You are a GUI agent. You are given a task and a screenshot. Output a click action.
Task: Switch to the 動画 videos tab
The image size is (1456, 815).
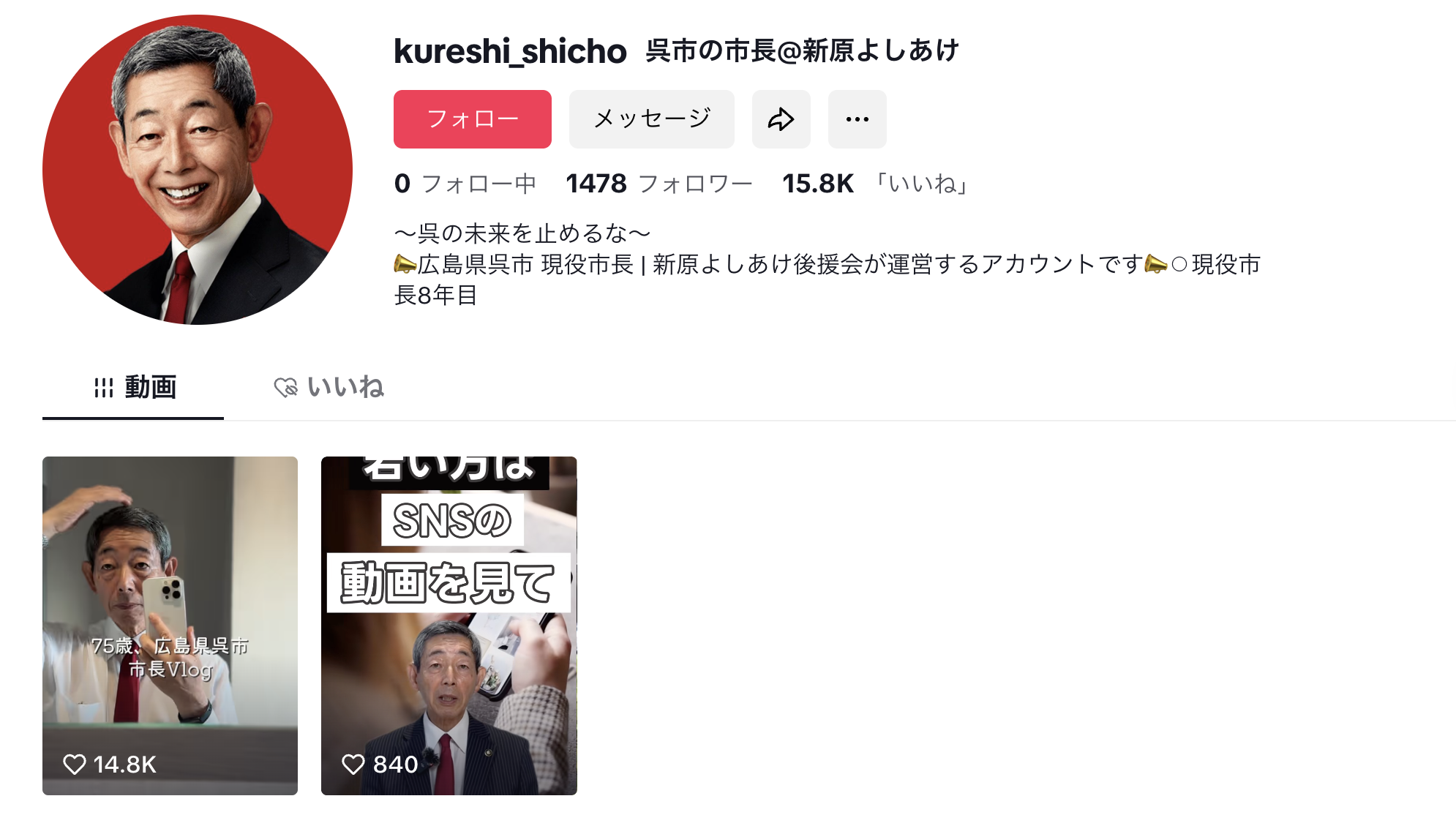[134, 387]
